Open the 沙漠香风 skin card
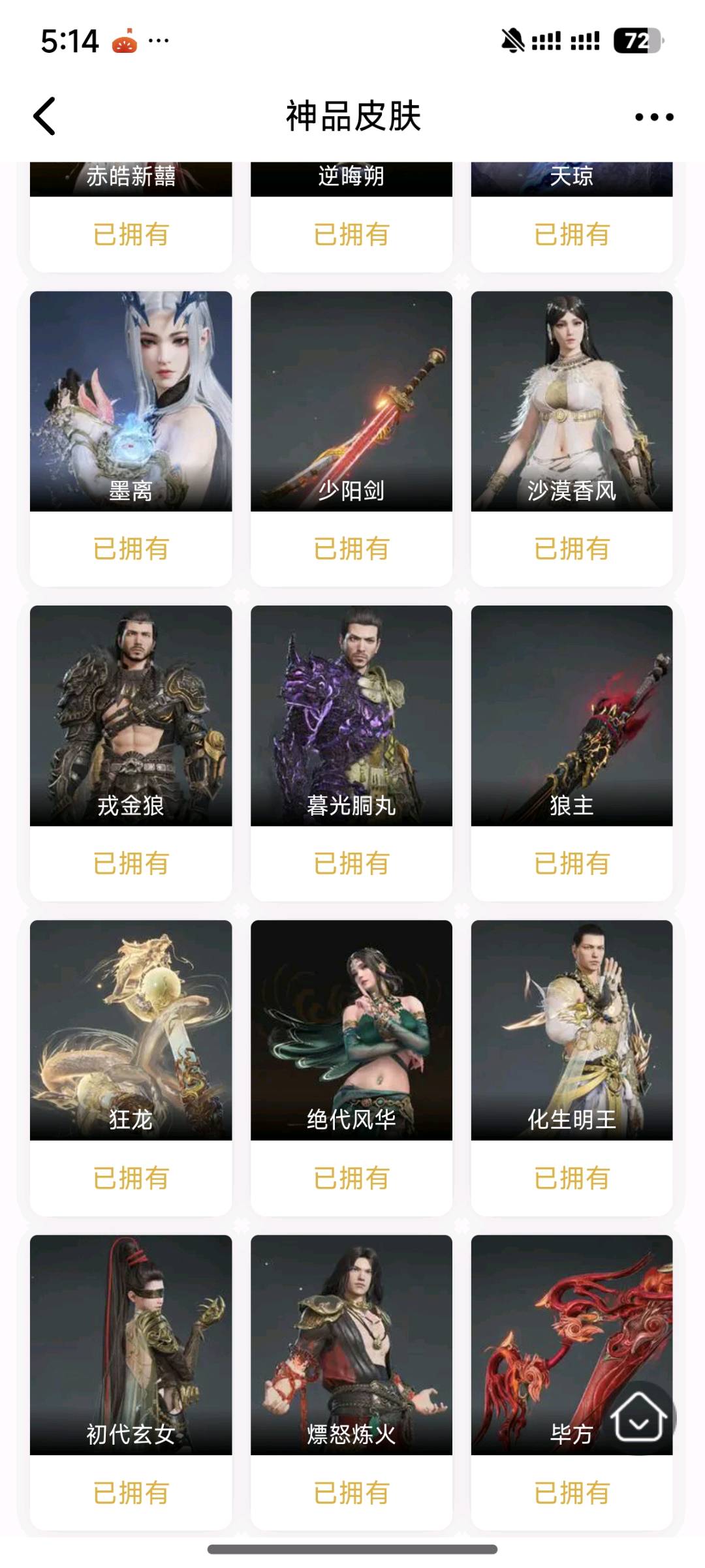The image size is (705, 1568). 571,401
